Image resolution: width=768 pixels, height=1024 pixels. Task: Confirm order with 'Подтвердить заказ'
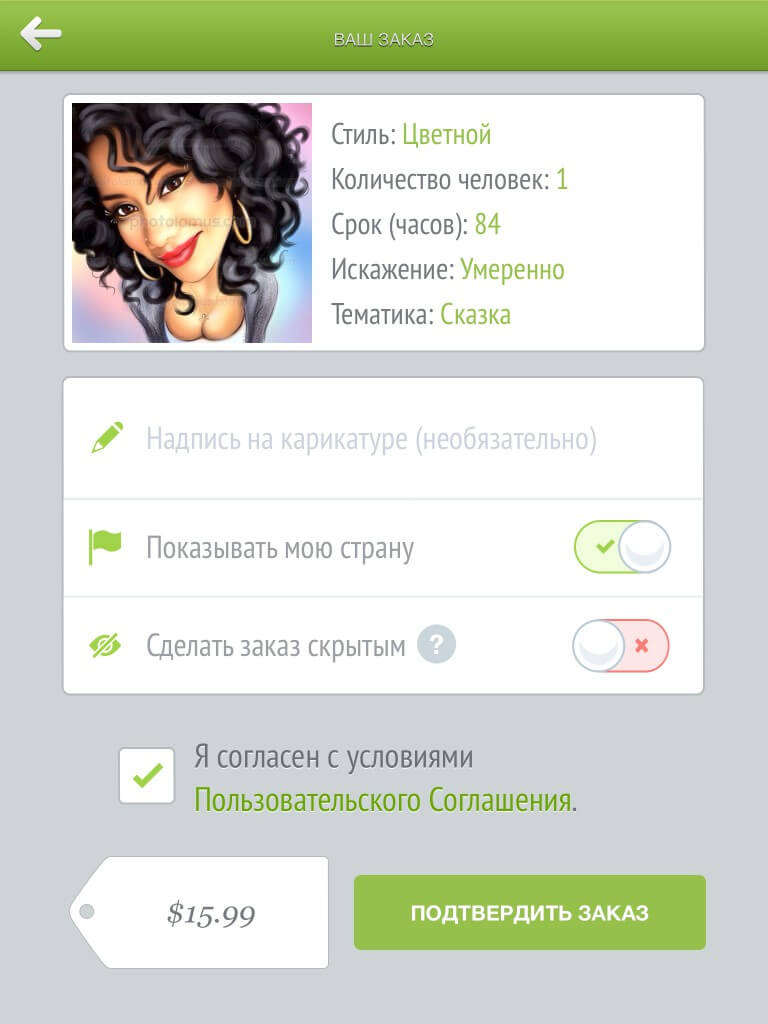[x=529, y=912]
